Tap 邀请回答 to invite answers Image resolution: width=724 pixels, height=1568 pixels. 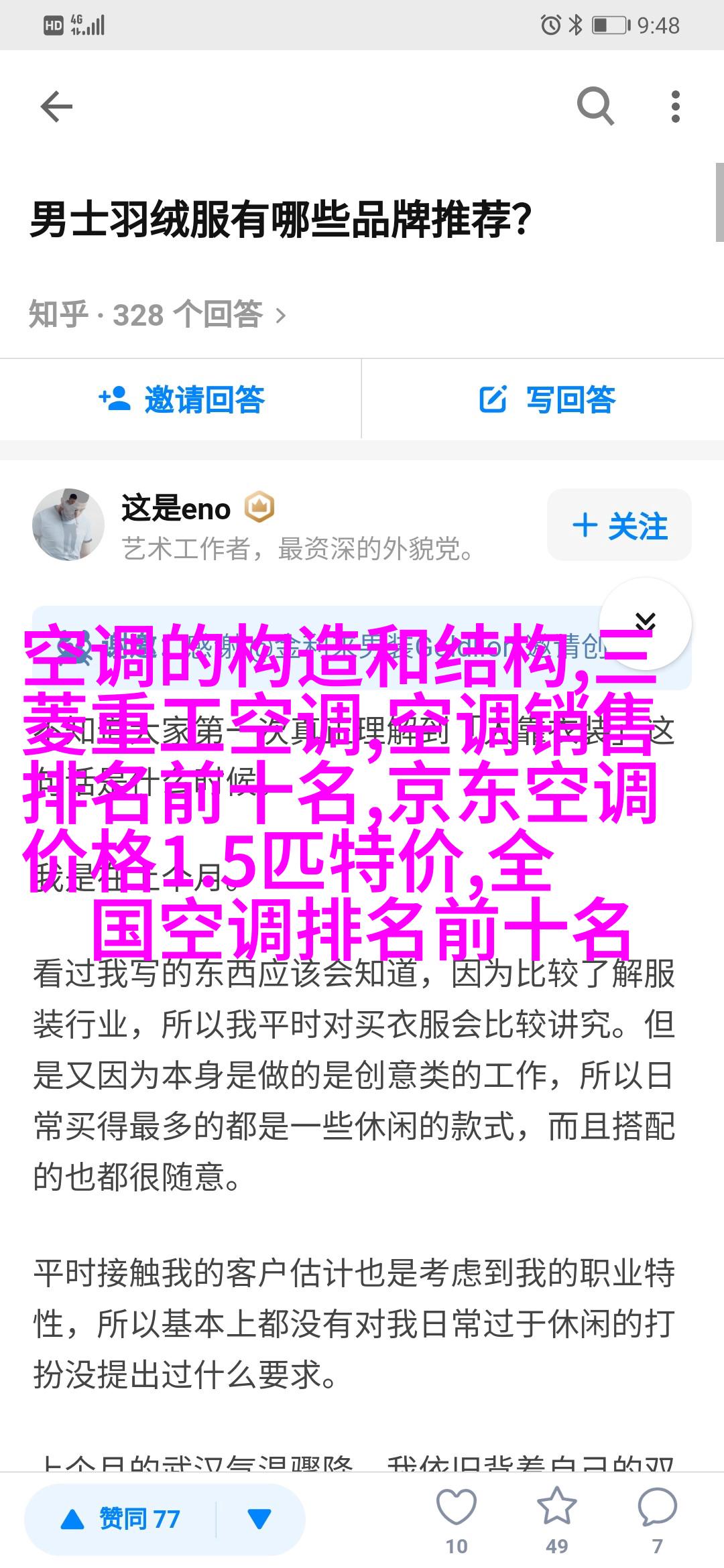181,400
